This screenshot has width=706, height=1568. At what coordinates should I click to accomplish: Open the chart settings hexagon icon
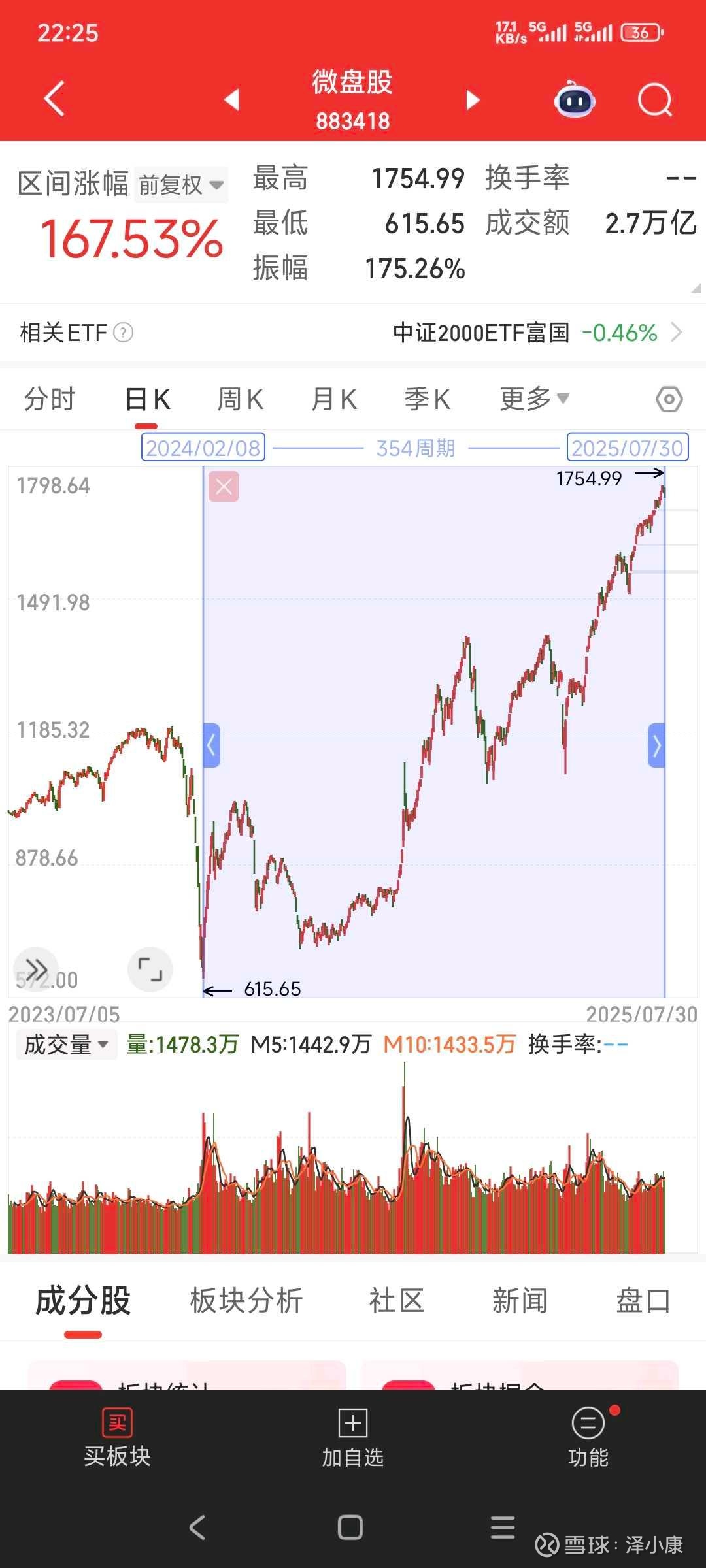click(x=669, y=399)
